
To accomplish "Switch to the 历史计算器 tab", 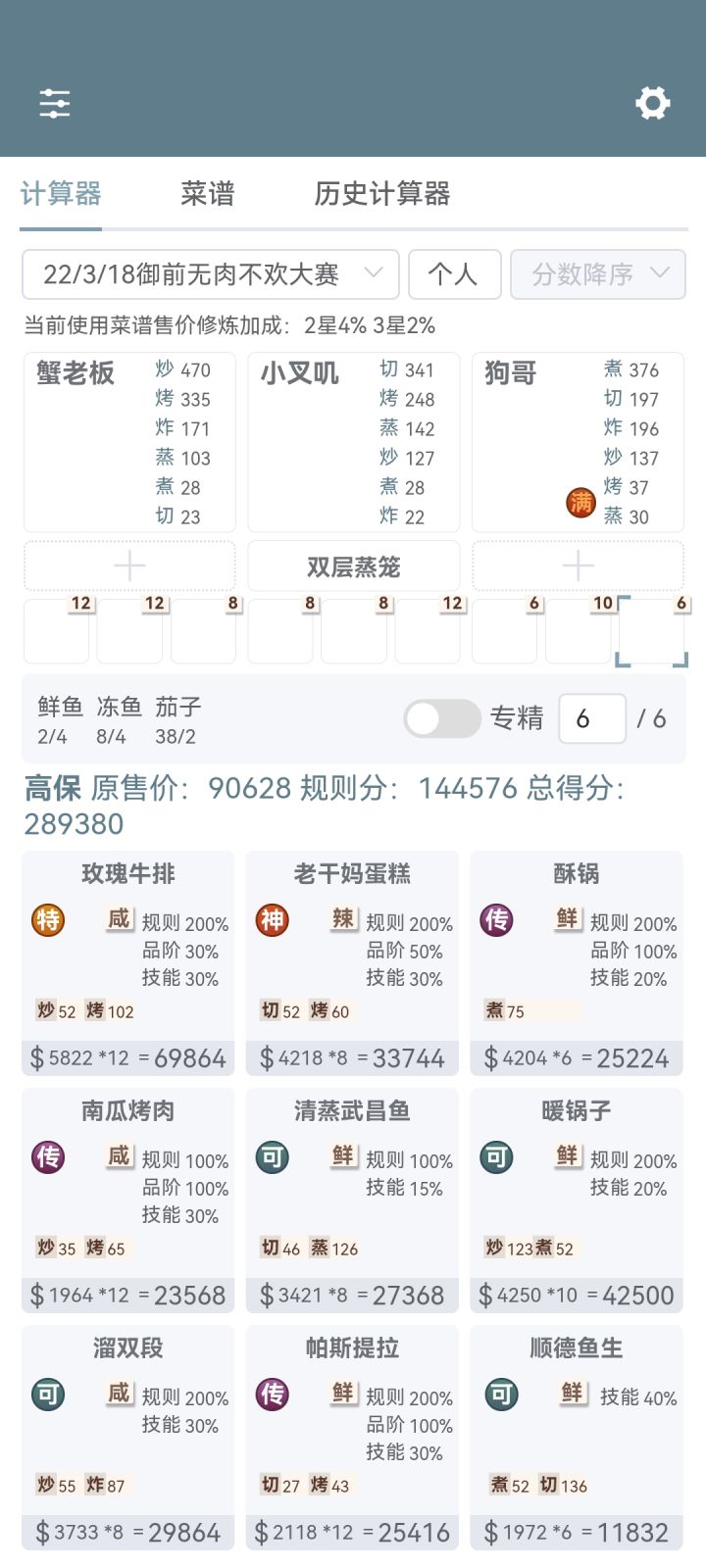I will pyautogui.click(x=381, y=194).
